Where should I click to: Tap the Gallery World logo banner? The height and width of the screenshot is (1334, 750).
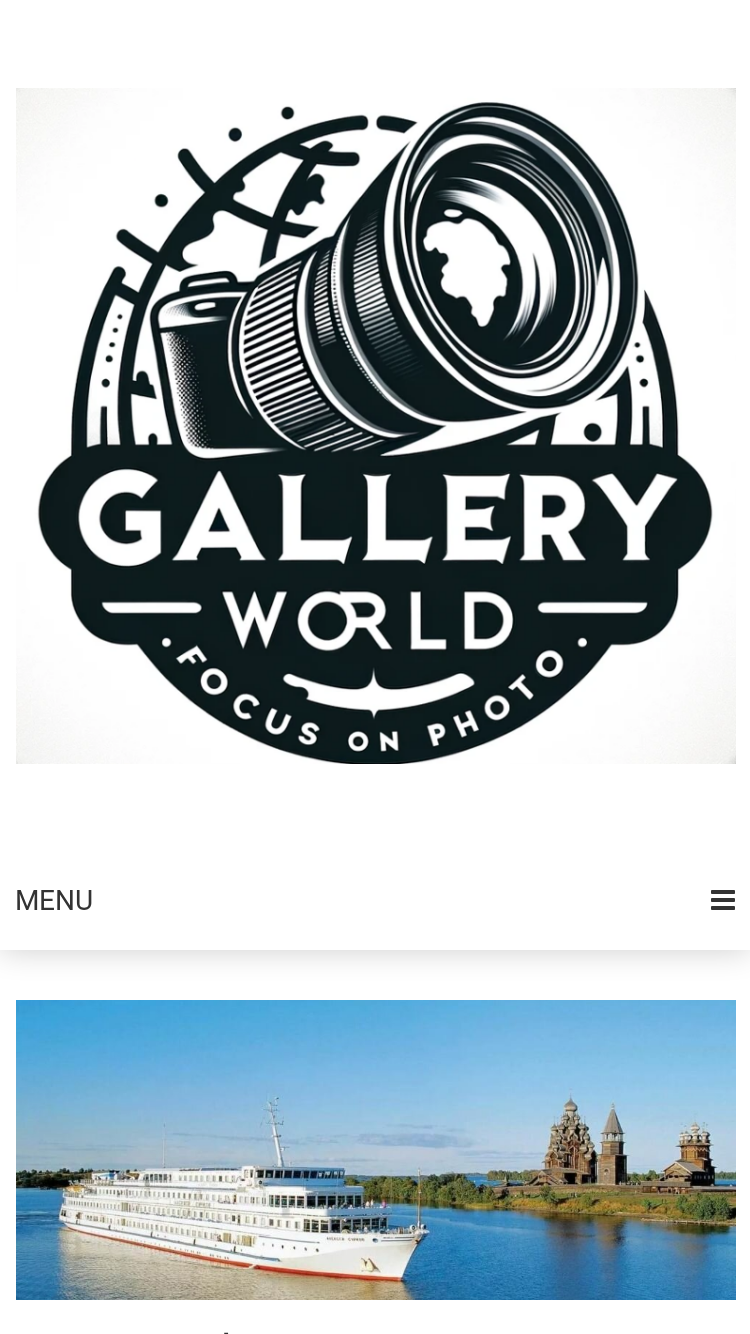point(376,426)
